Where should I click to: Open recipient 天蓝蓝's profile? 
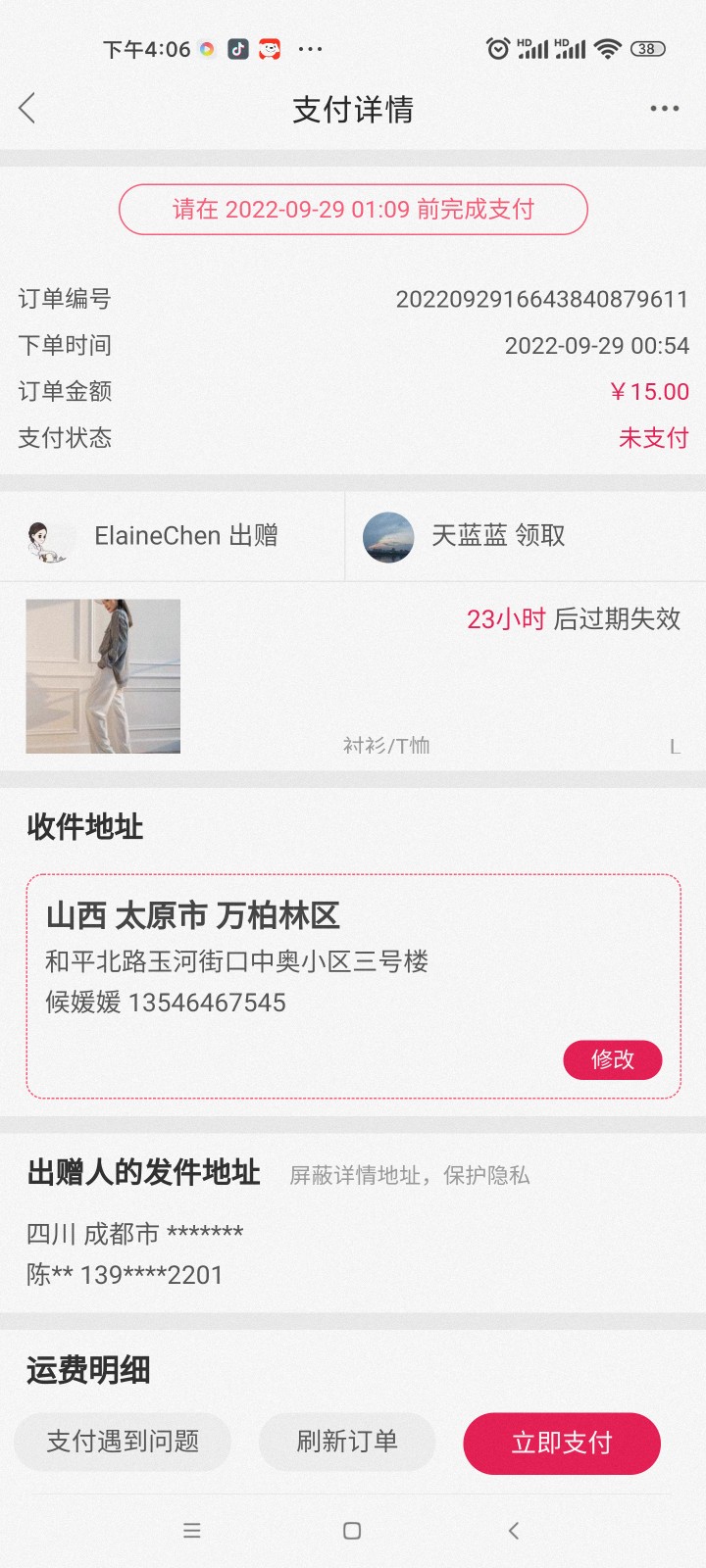tap(388, 537)
